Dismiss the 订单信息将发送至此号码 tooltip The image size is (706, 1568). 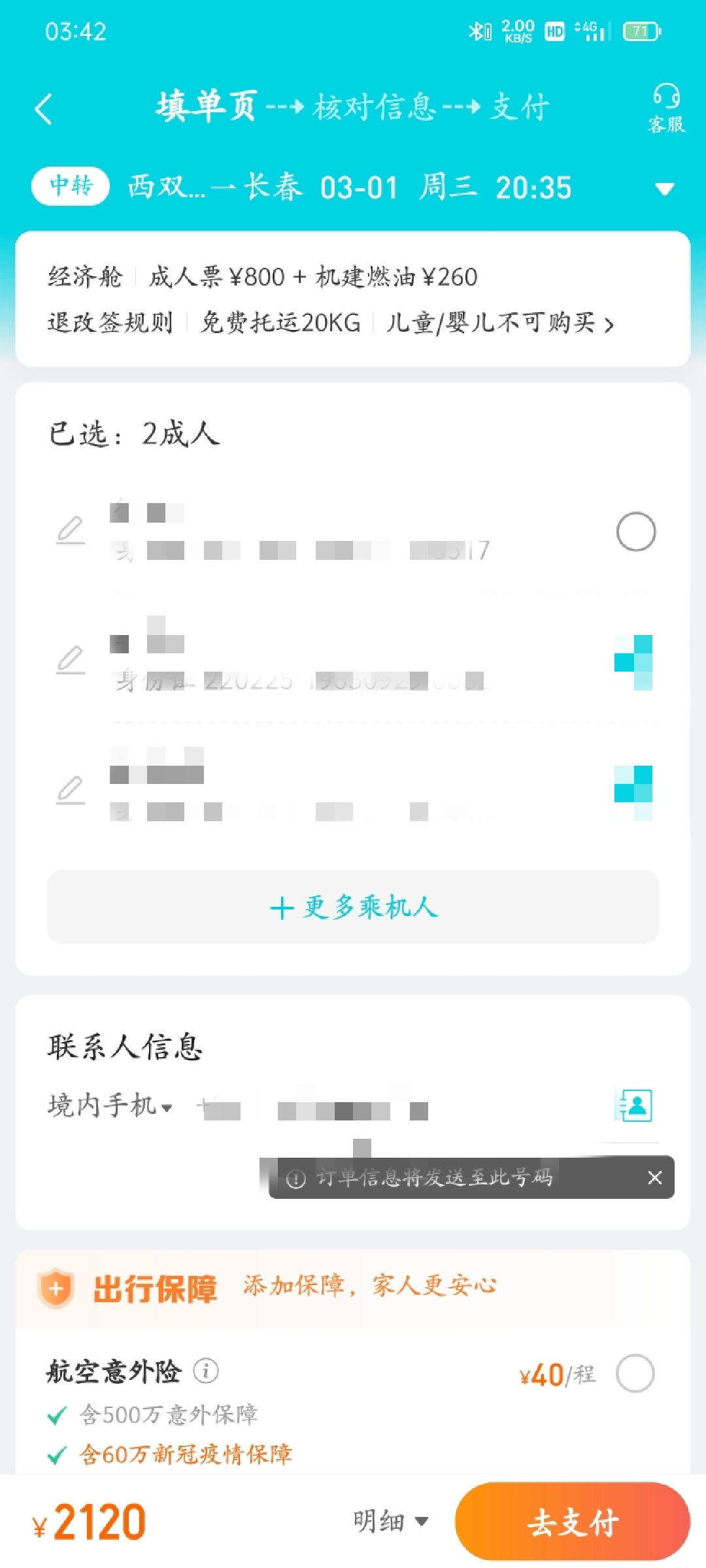click(x=654, y=1177)
